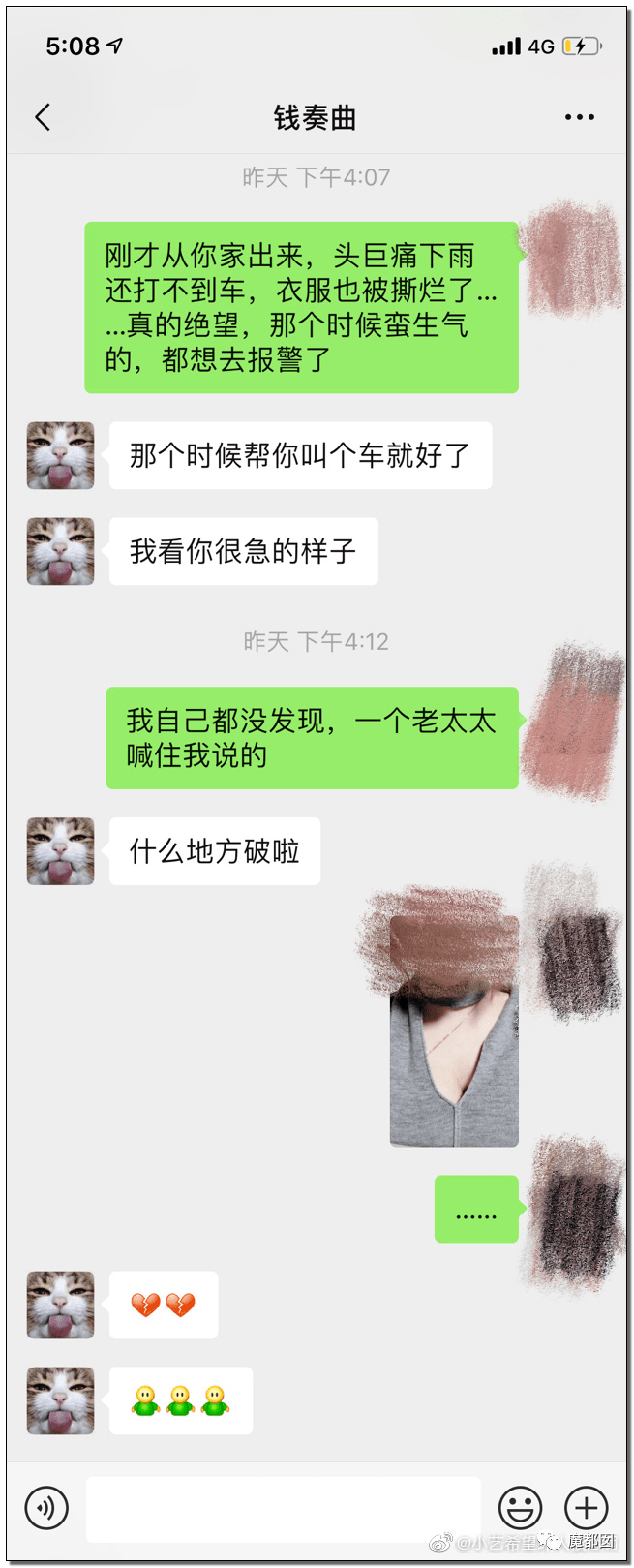The image size is (634, 1568).
Task: Open cat avatar beside 那个时候帮你叫个车就好了
Action: [x=60, y=455]
